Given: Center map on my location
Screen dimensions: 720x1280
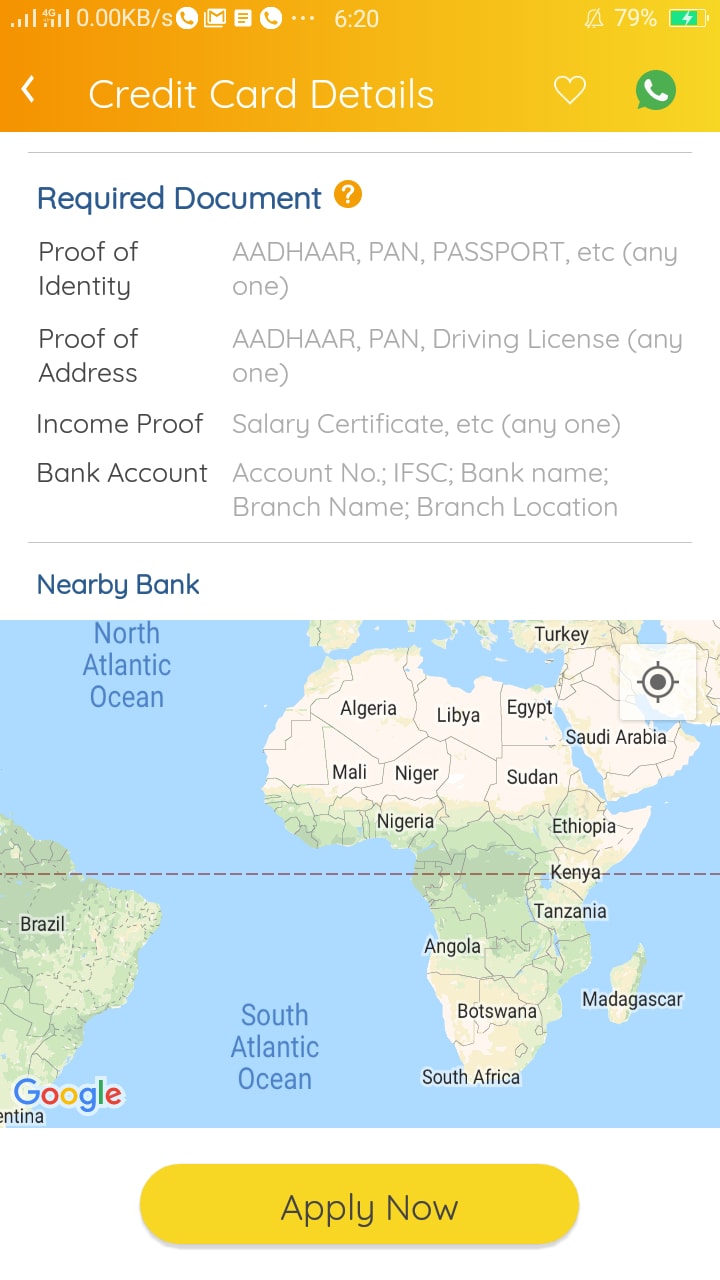Looking at the screenshot, I should pyautogui.click(x=657, y=683).
